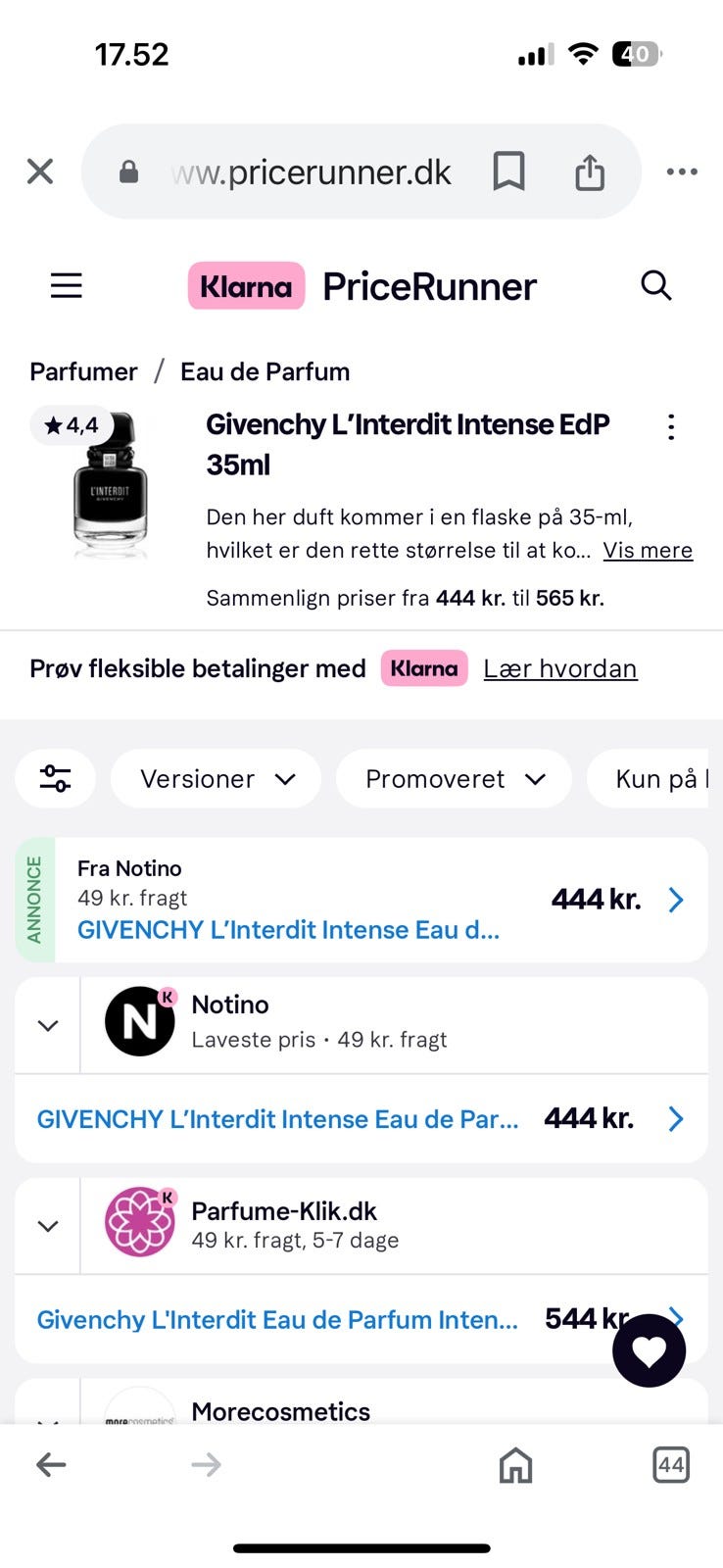Change sorting via Promoveret dropdown

[454, 778]
